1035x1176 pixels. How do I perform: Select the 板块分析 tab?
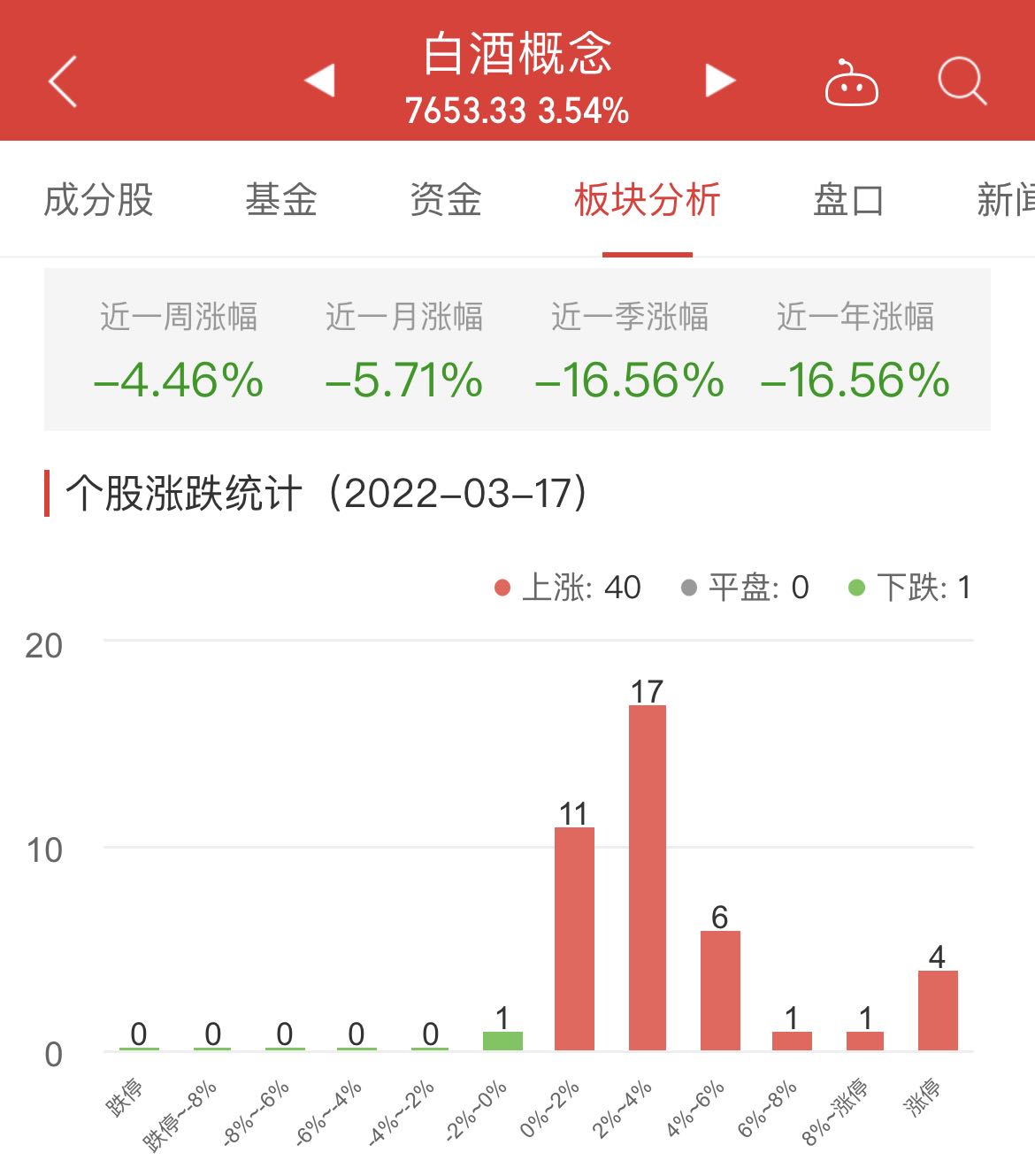[647, 200]
